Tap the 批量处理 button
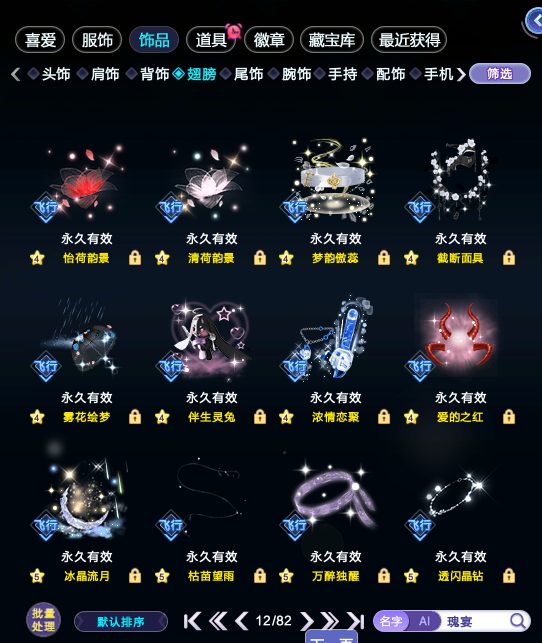 [43, 620]
